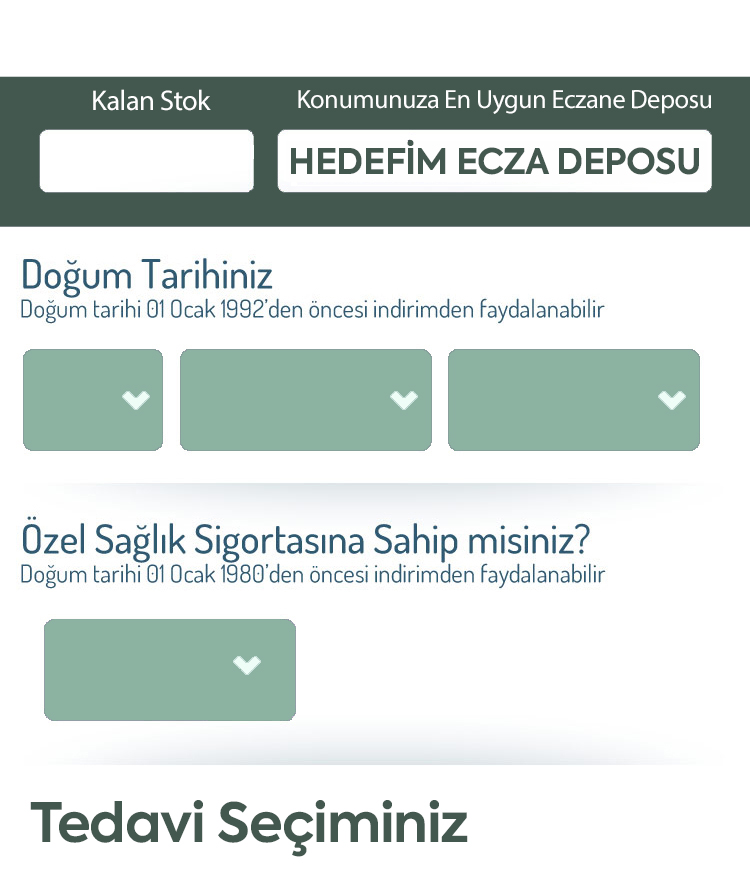Select HEDEFİM ECZA DEPOSU warehouse
The height and width of the screenshot is (873, 750).
494,161
